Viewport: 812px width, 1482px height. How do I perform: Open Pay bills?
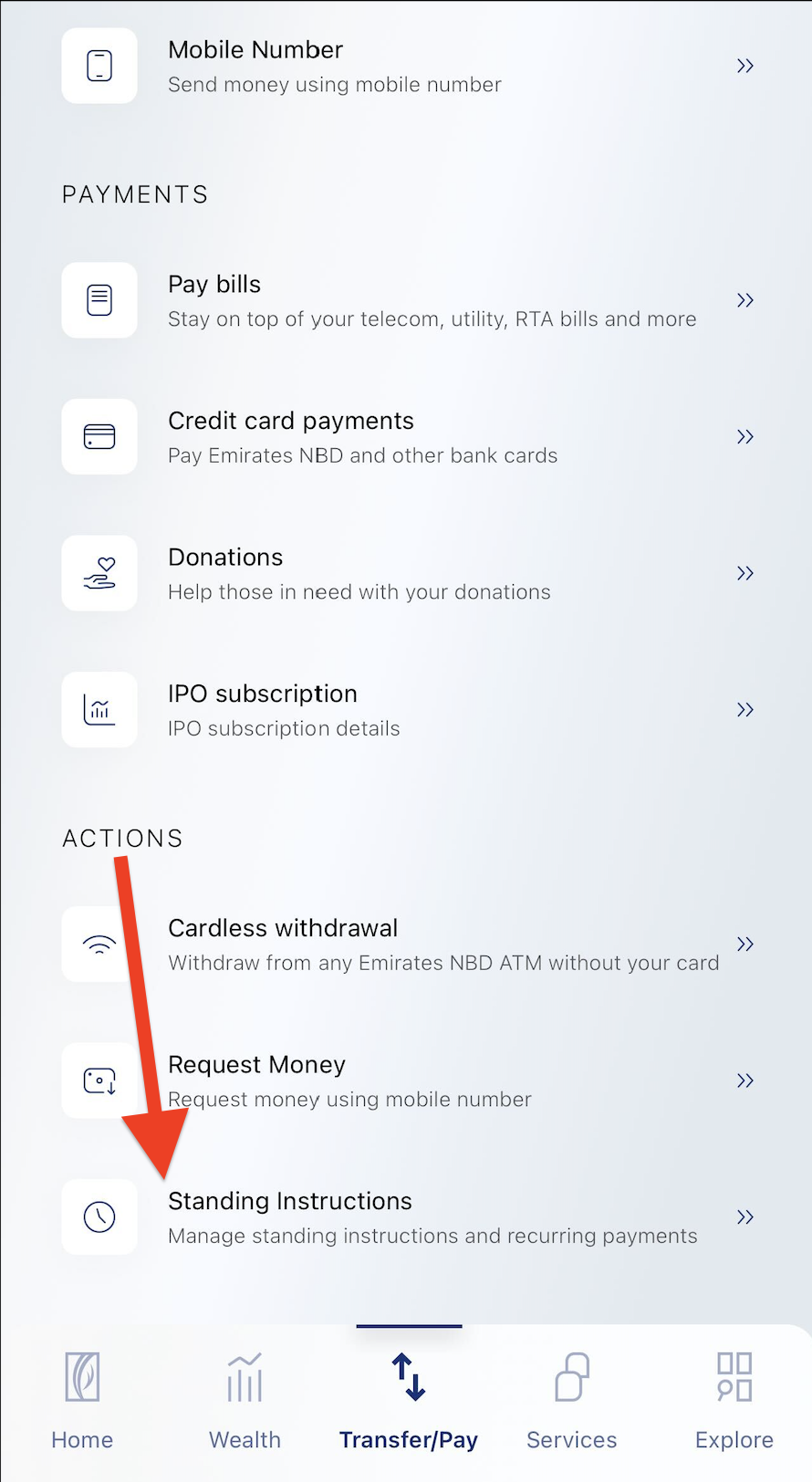click(408, 300)
